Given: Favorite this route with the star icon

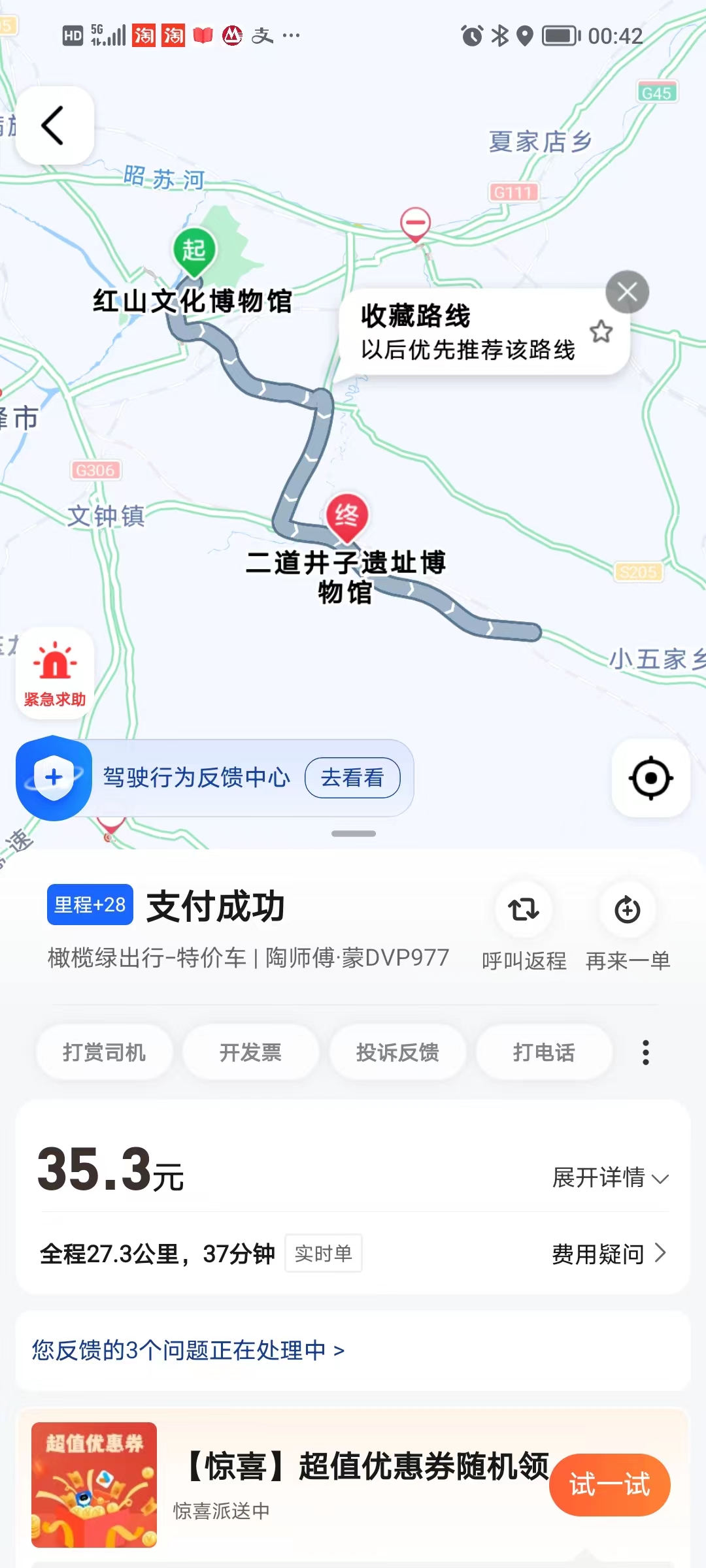Looking at the screenshot, I should 601,332.
